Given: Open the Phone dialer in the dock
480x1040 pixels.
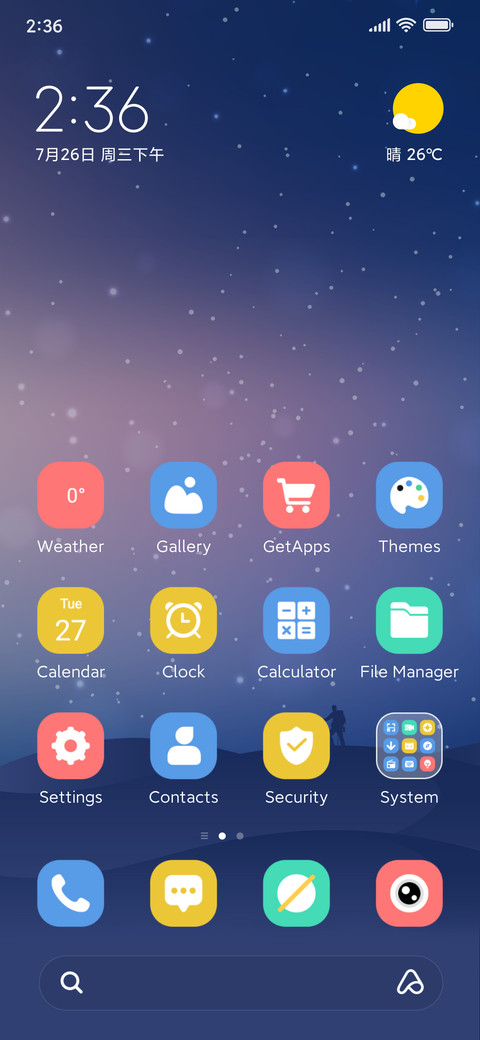Looking at the screenshot, I should [x=70, y=893].
